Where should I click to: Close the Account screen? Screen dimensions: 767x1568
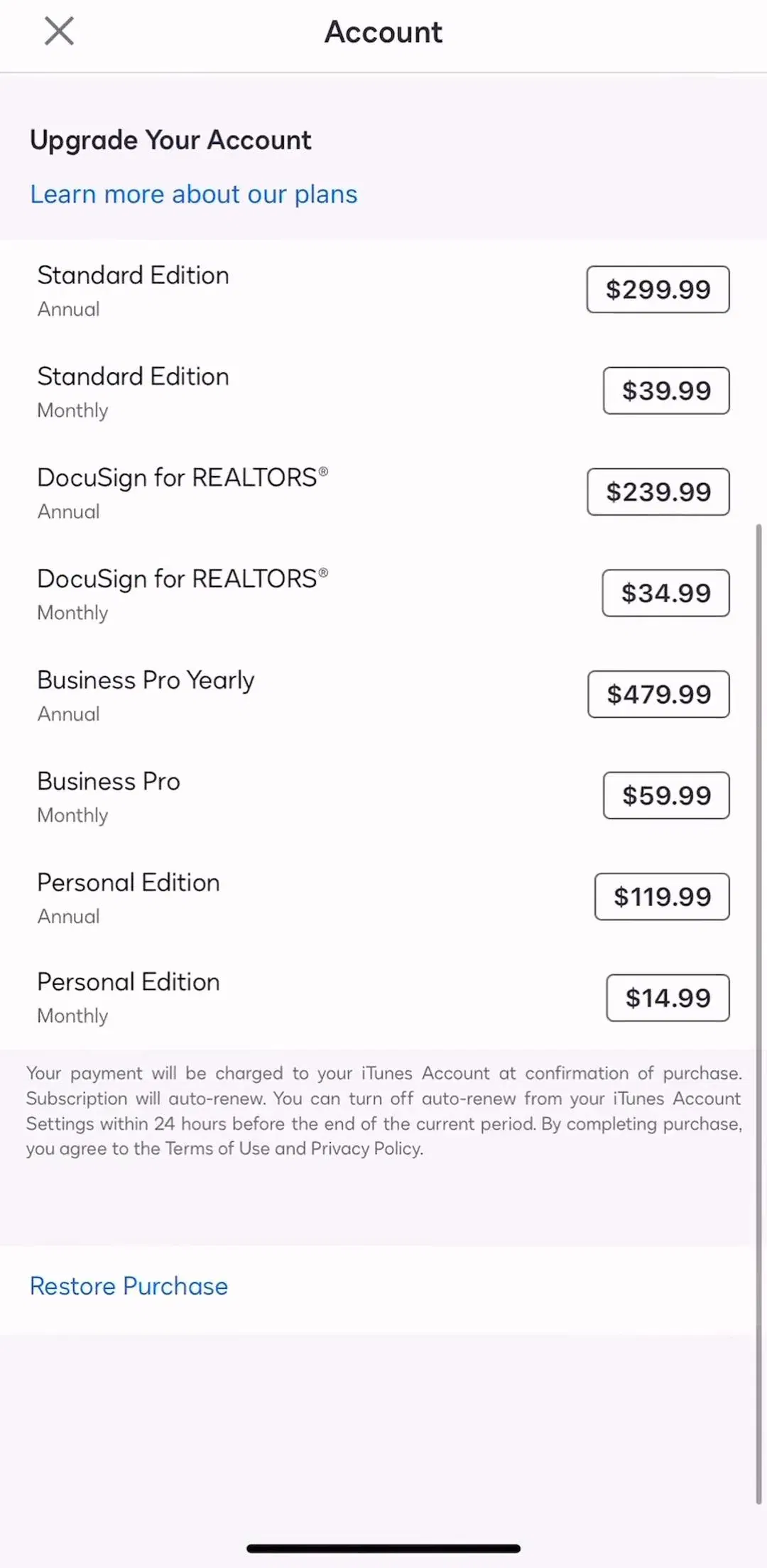tap(59, 31)
